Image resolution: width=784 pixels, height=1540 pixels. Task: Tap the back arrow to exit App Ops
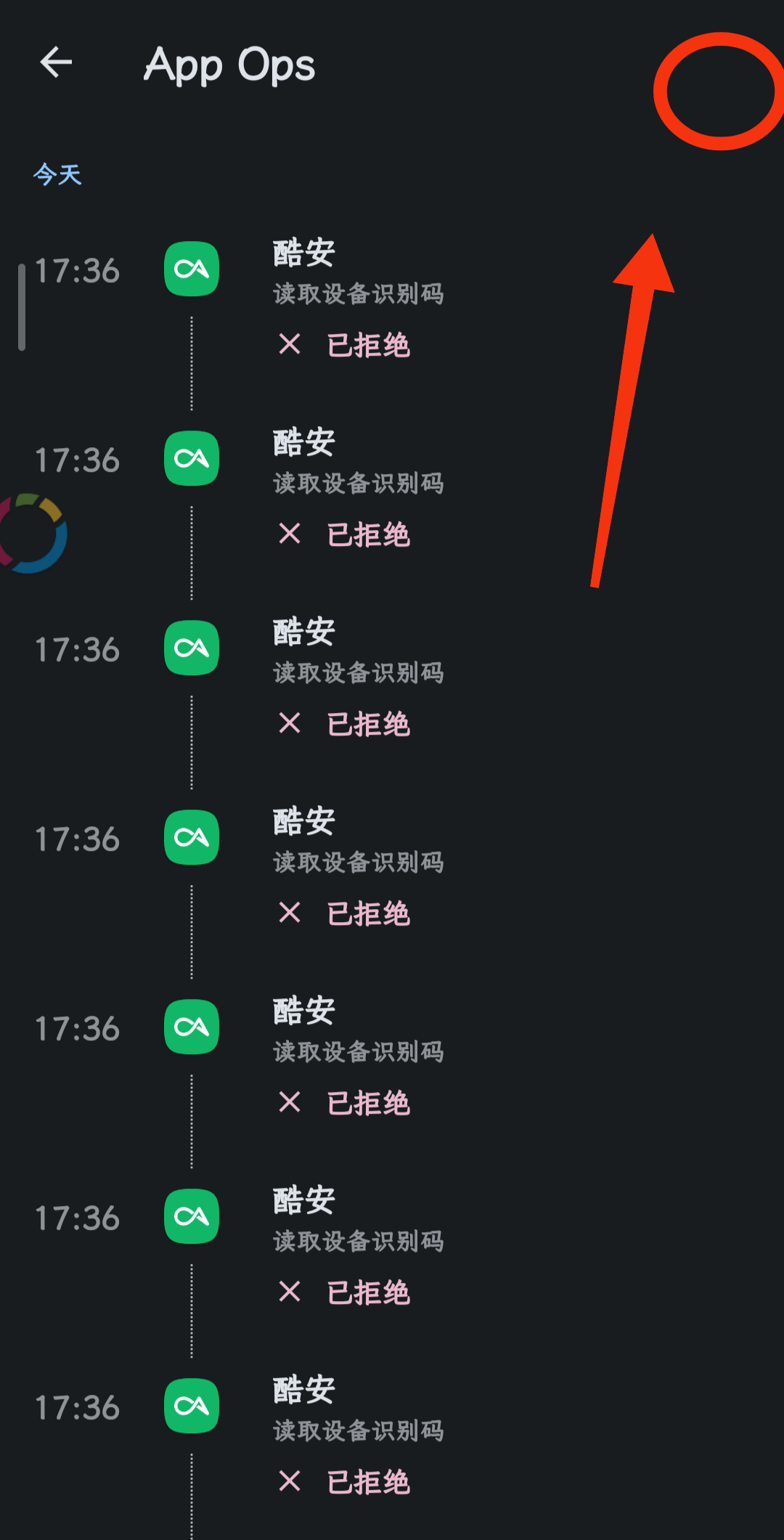point(57,63)
